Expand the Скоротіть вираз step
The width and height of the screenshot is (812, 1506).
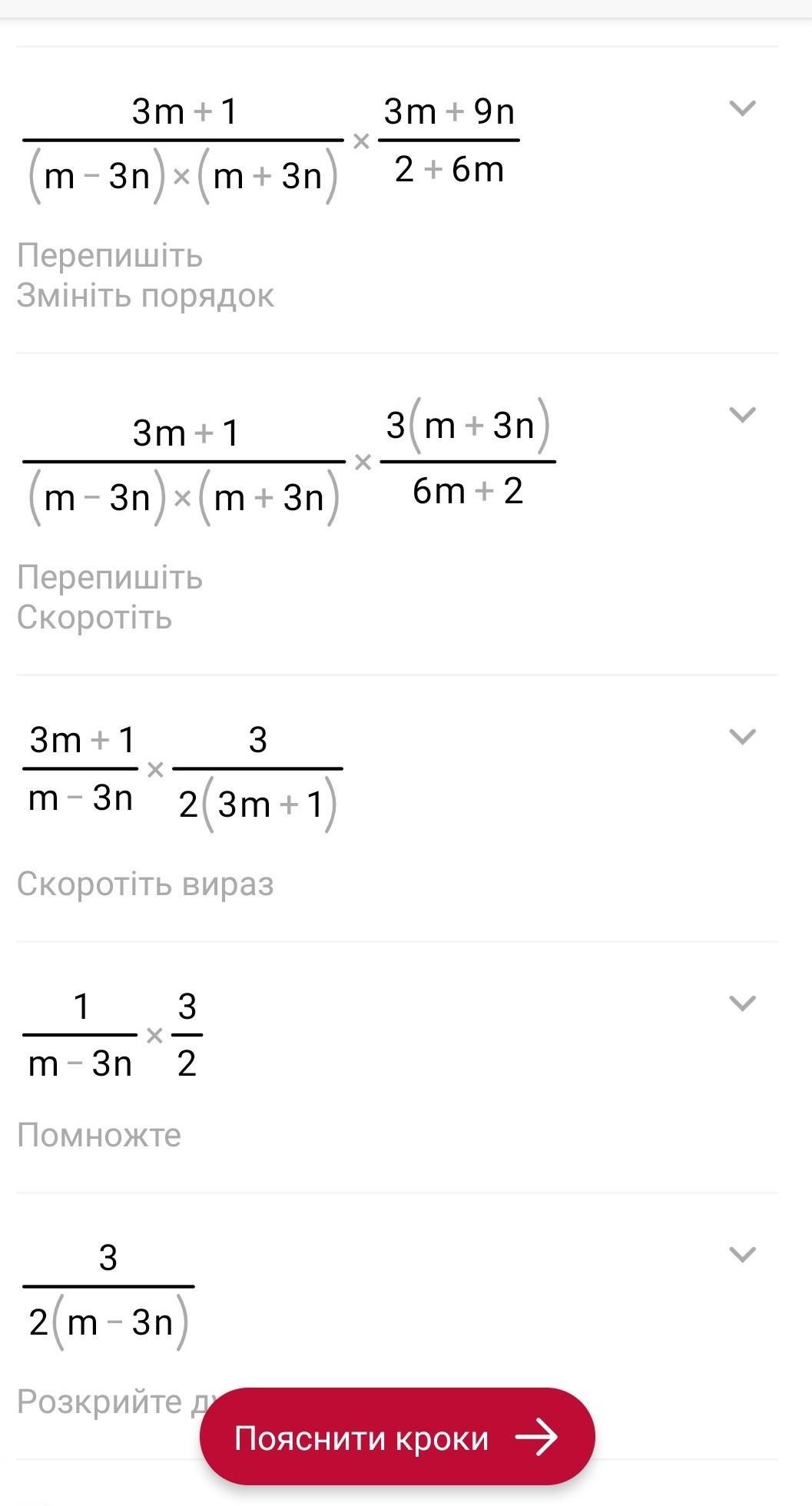click(x=742, y=737)
